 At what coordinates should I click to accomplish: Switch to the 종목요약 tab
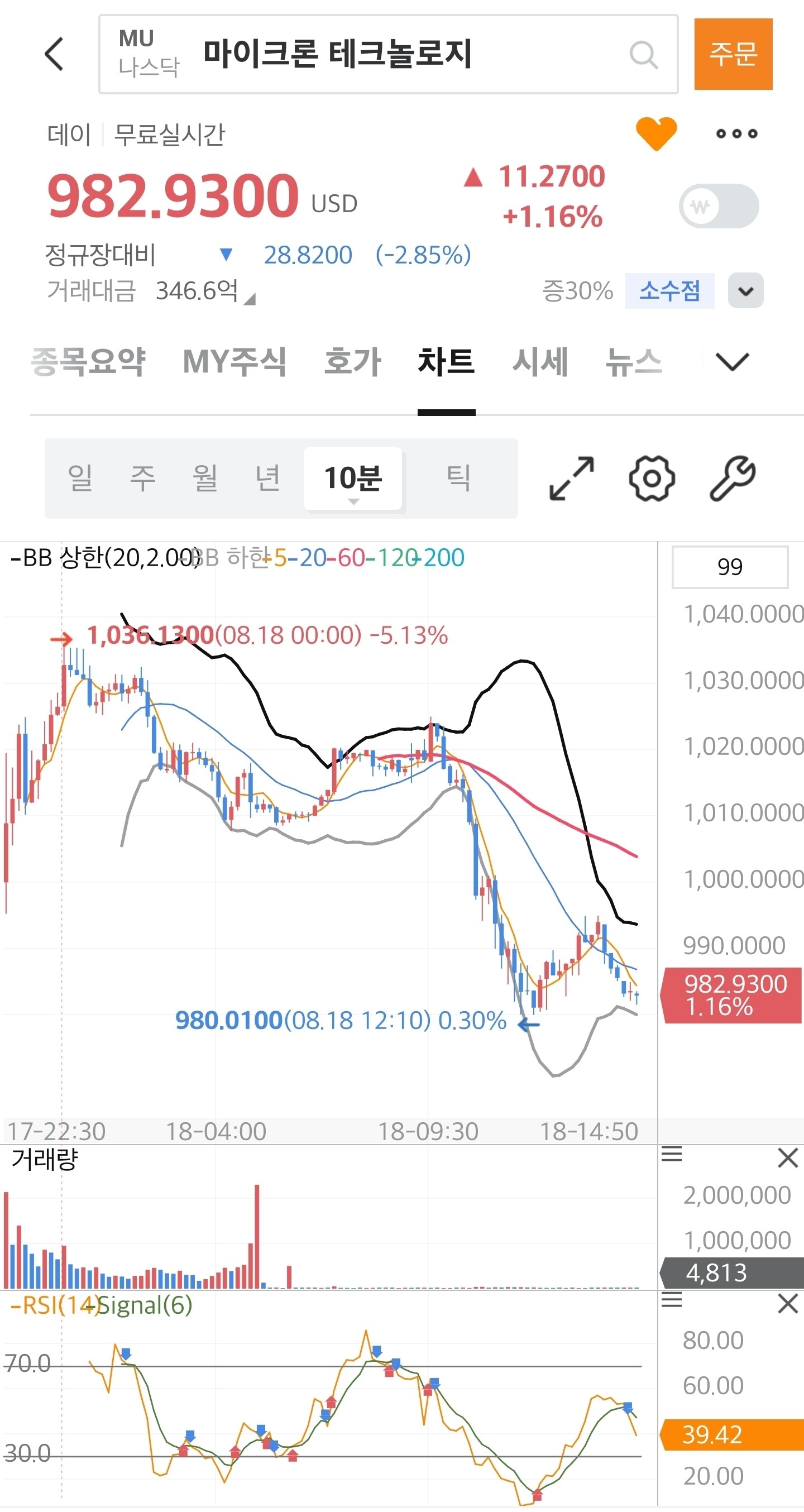coord(88,361)
